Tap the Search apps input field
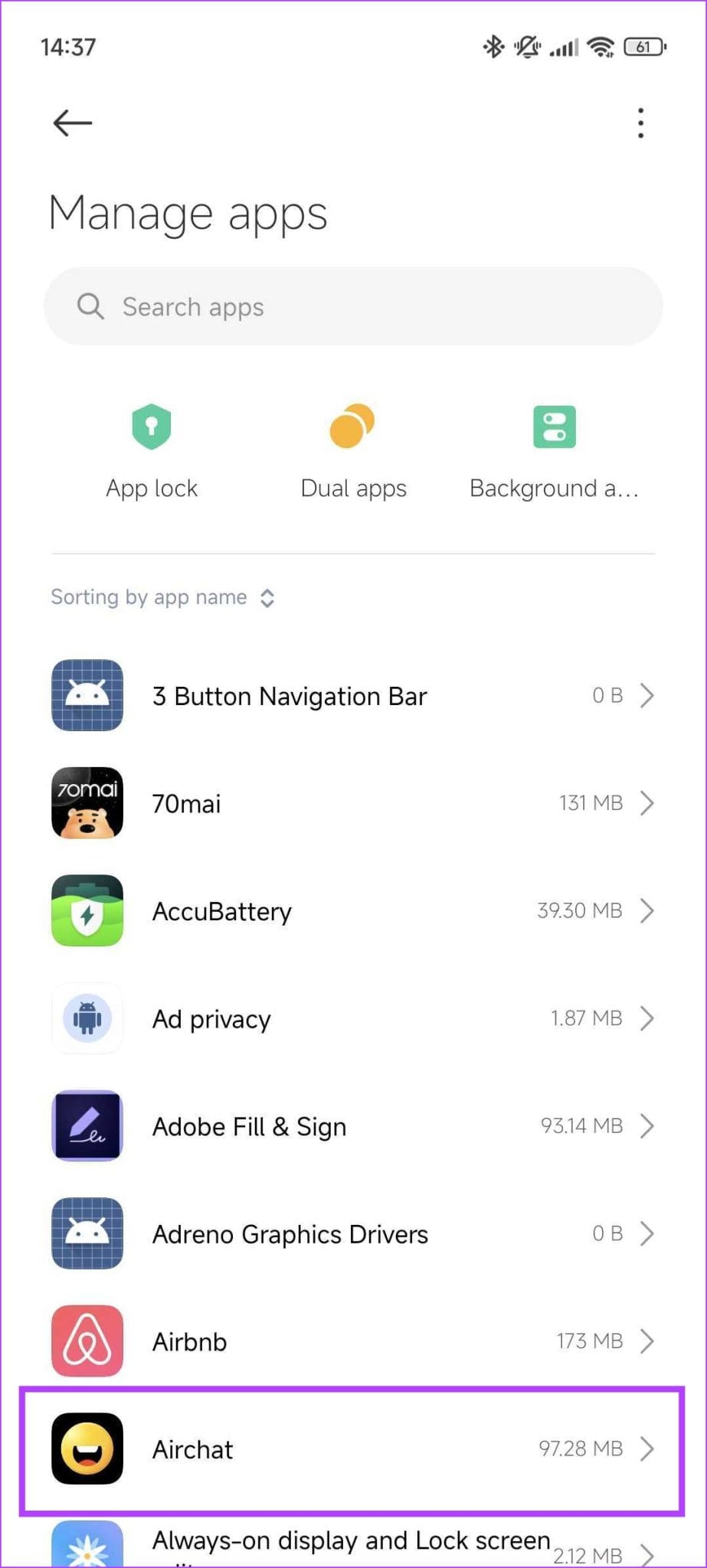The width and height of the screenshot is (707, 1568). tap(353, 306)
